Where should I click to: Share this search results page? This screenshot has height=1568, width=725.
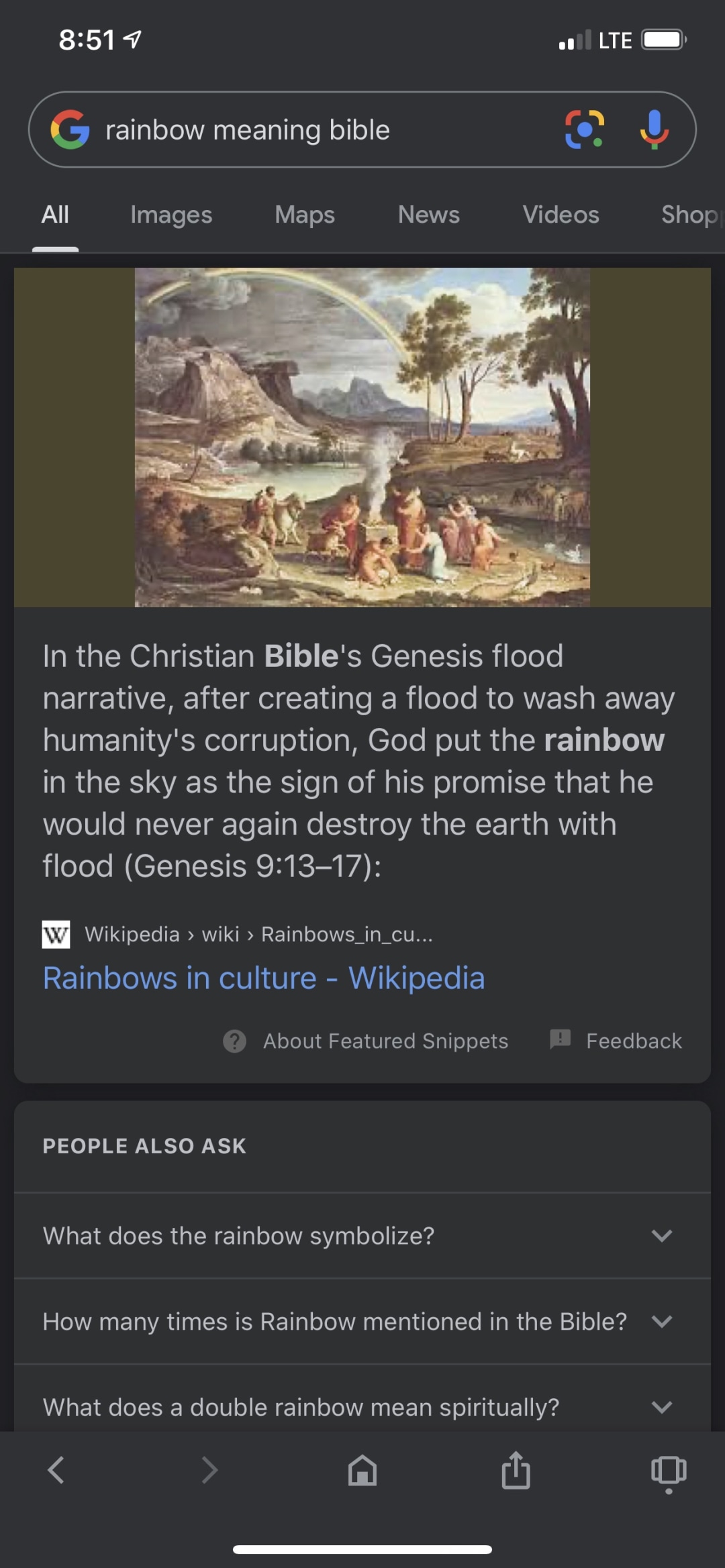point(516,1469)
